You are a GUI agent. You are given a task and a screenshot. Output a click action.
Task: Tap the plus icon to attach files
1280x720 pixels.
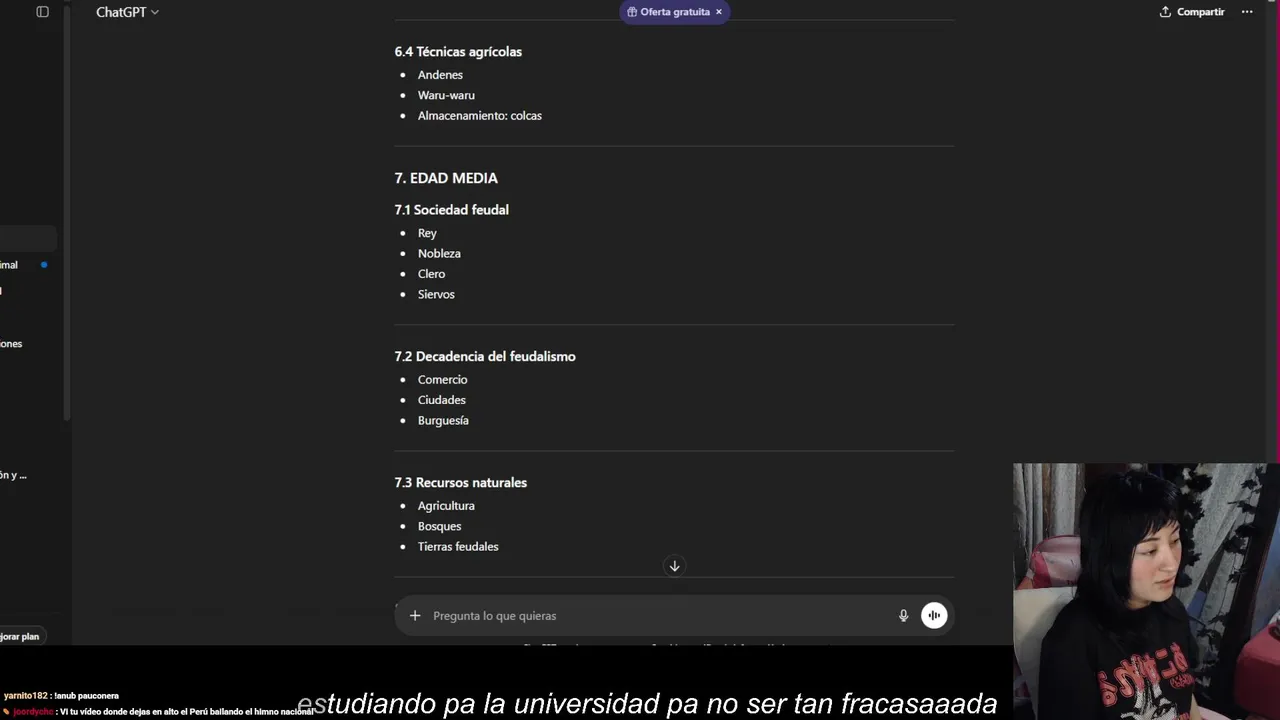click(x=415, y=616)
